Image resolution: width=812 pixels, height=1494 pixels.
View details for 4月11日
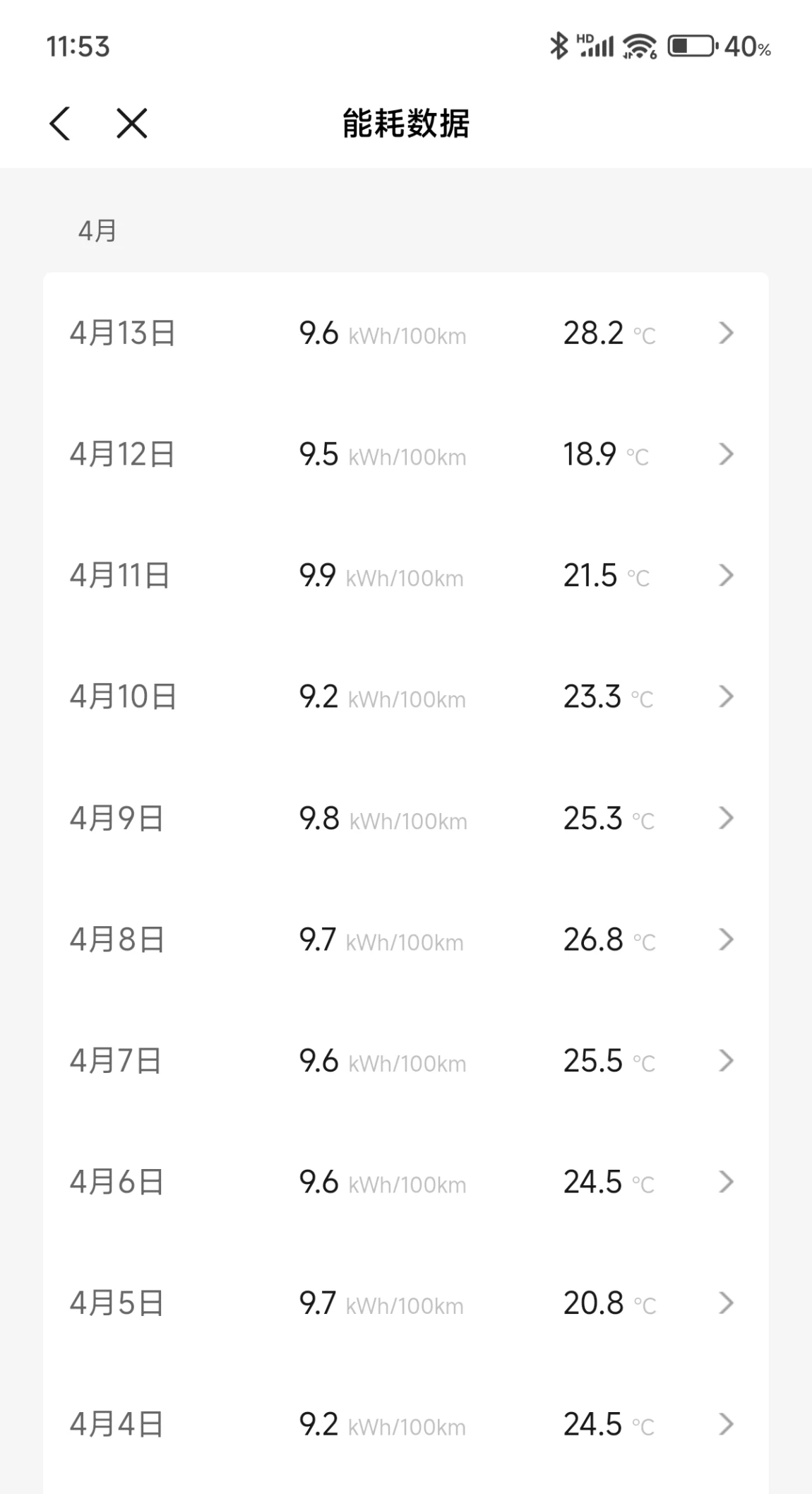tap(406, 576)
